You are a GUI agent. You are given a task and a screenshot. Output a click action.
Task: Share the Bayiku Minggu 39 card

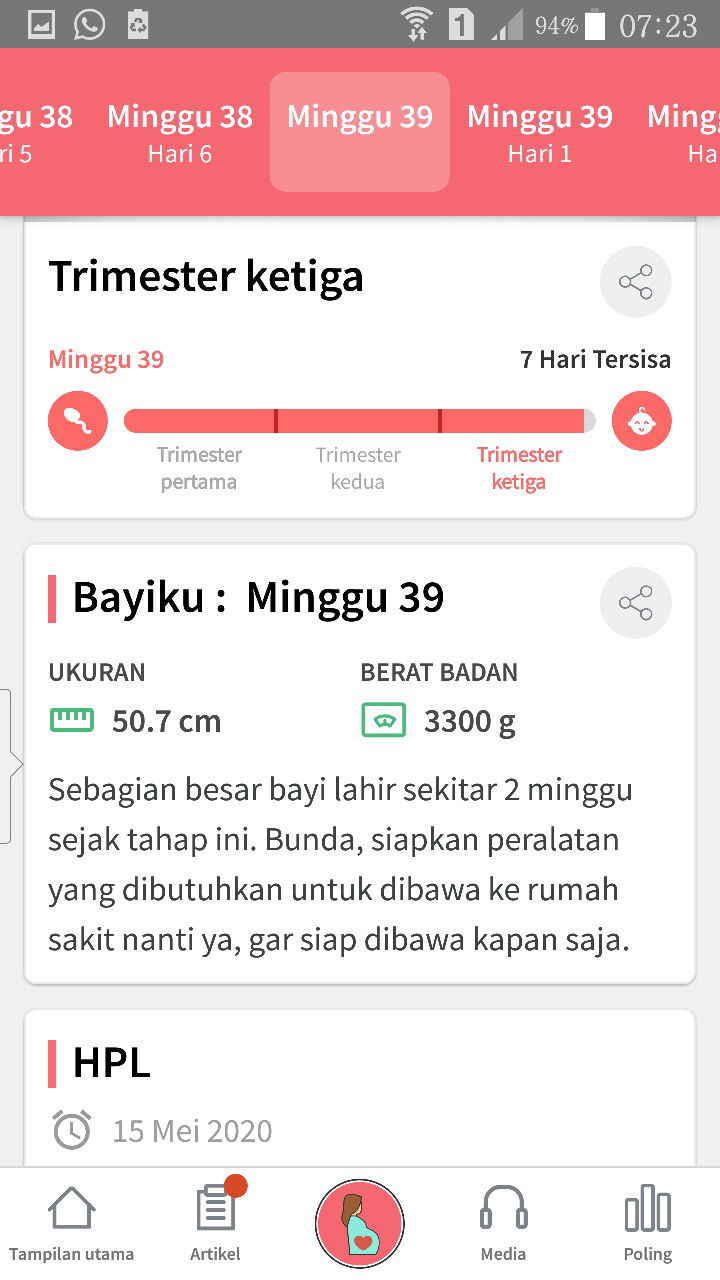click(x=635, y=602)
